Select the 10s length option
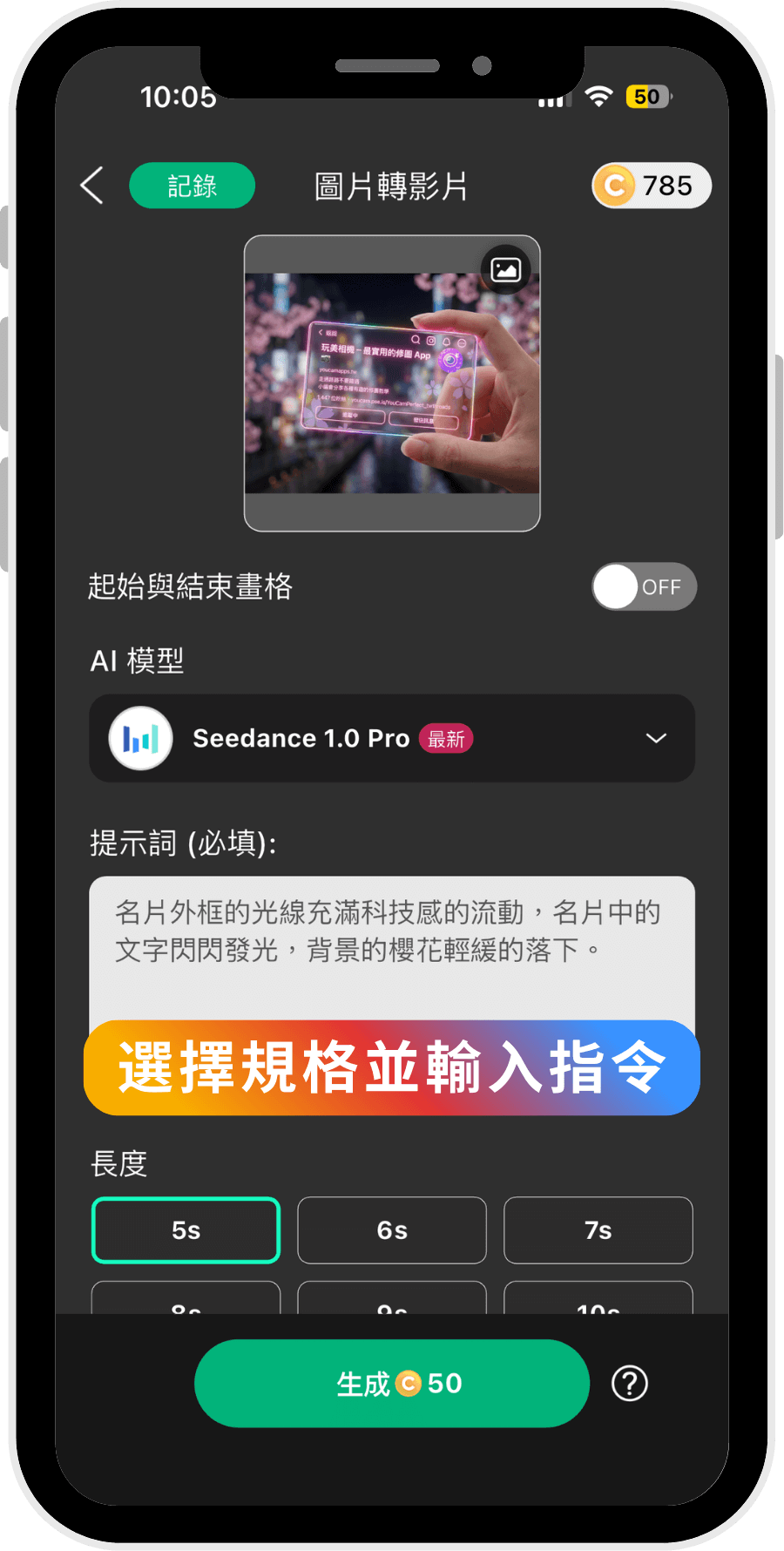Screen dimensions: 784x1551 point(598,1305)
